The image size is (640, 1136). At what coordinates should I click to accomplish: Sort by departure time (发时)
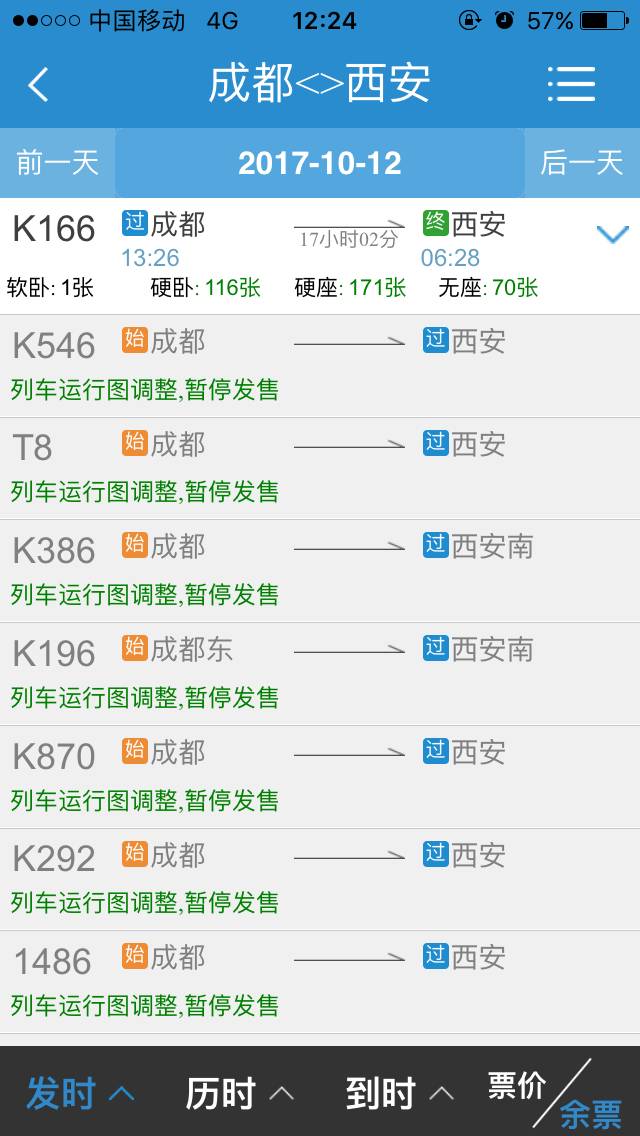(x=80, y=1093)
